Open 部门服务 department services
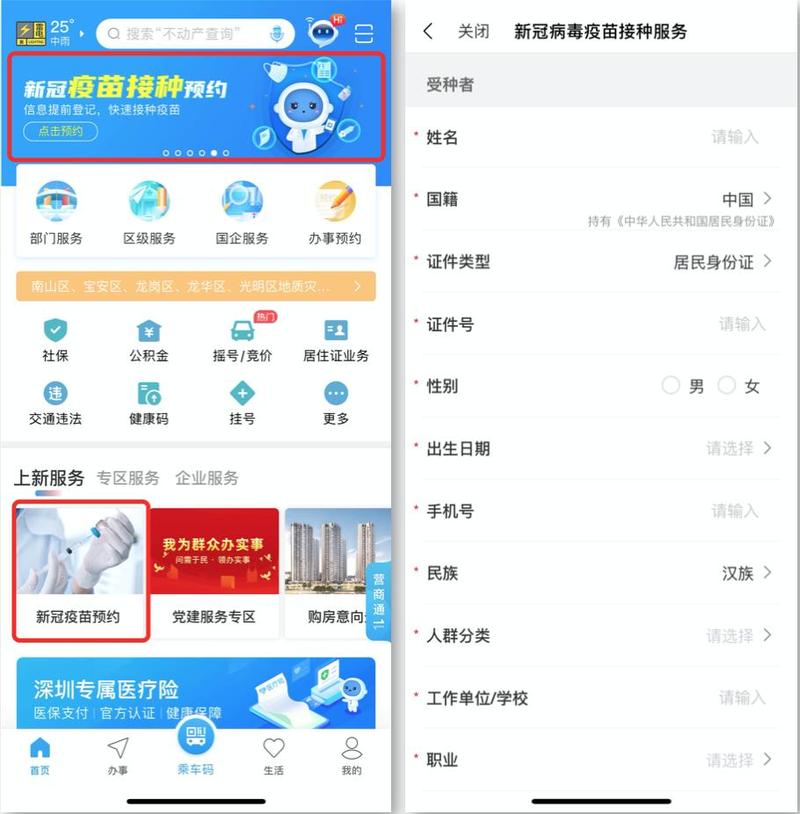 coord(56,214)
